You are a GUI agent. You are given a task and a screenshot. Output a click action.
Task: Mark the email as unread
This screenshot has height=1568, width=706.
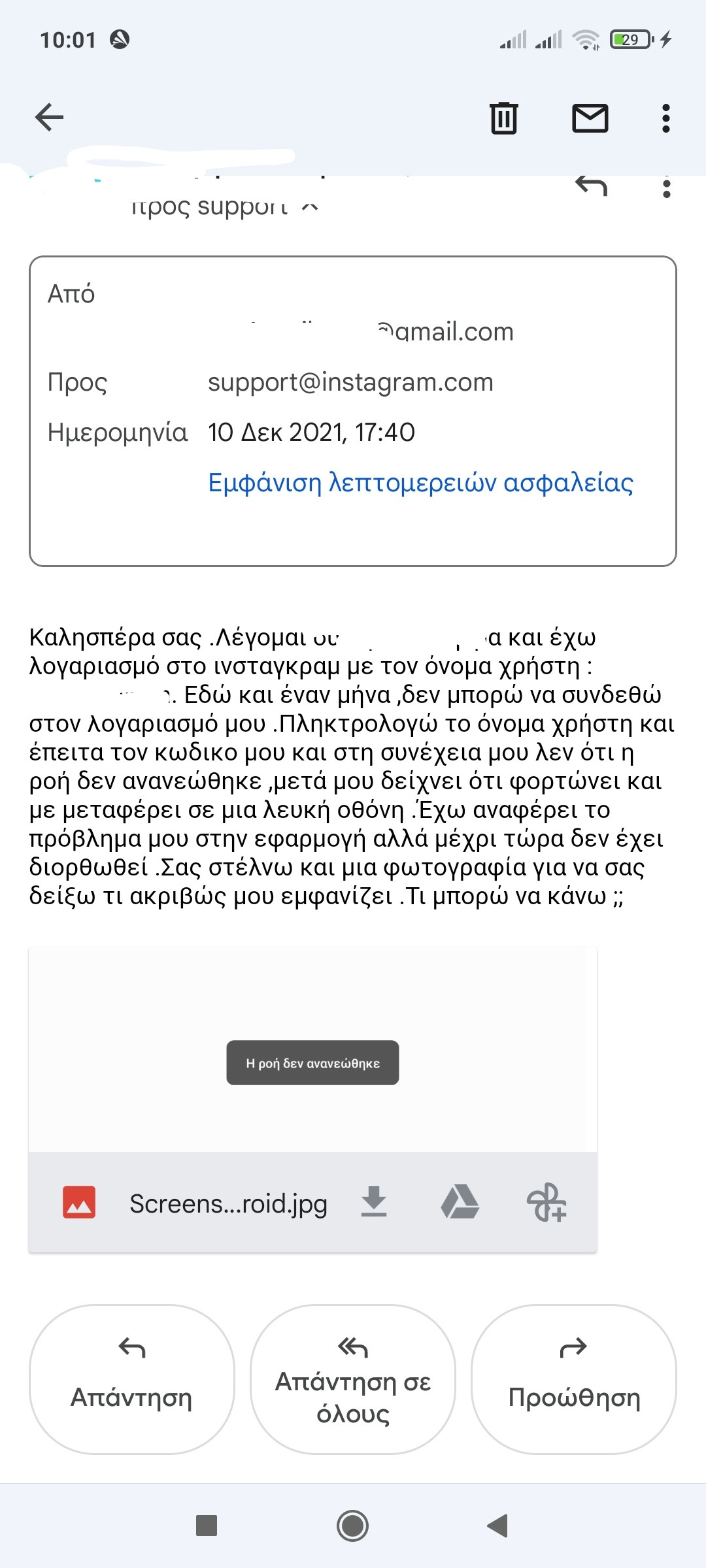point(590,118)
